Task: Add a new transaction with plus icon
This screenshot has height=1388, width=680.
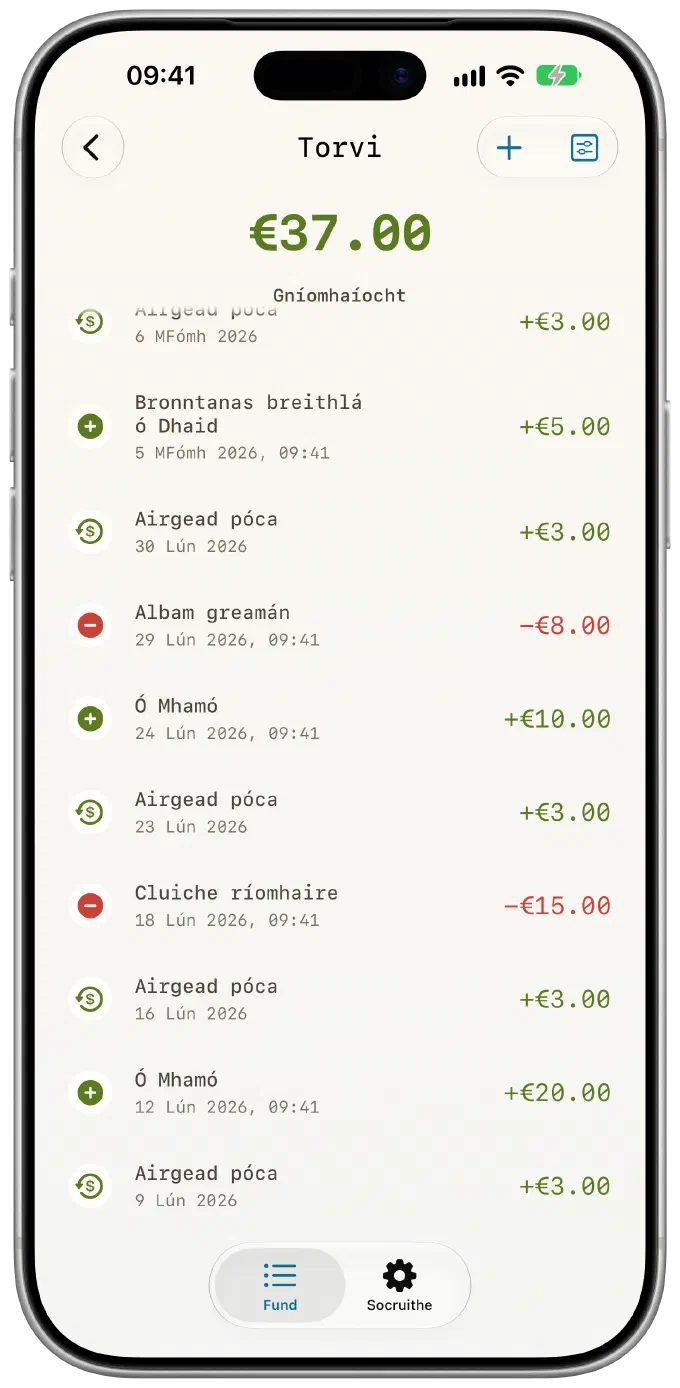Action: click(510, 148)
